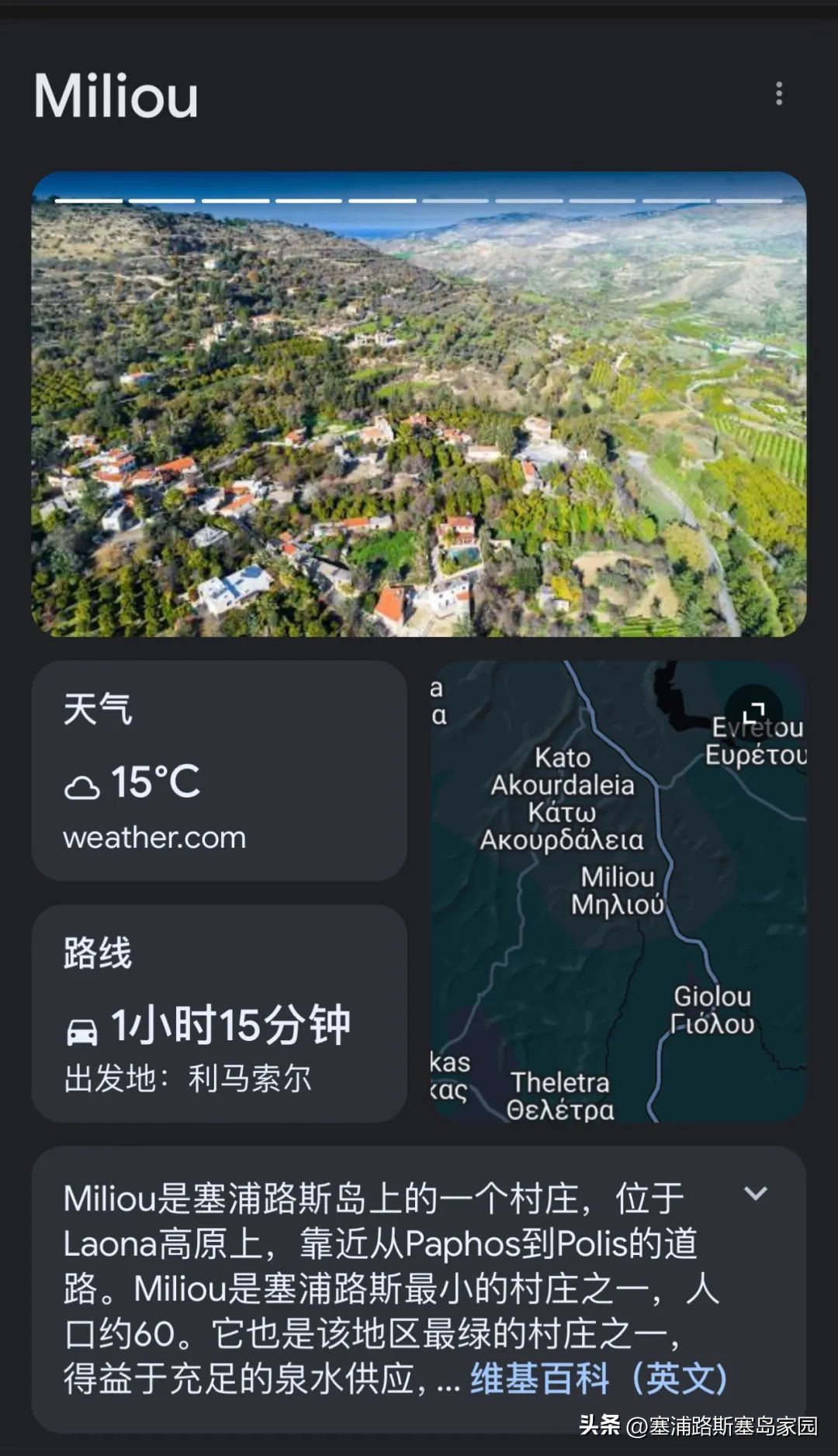Open the 维基百科（英文）link
Viewport: 838px width, 1456px height.
tap(598, 1379)
